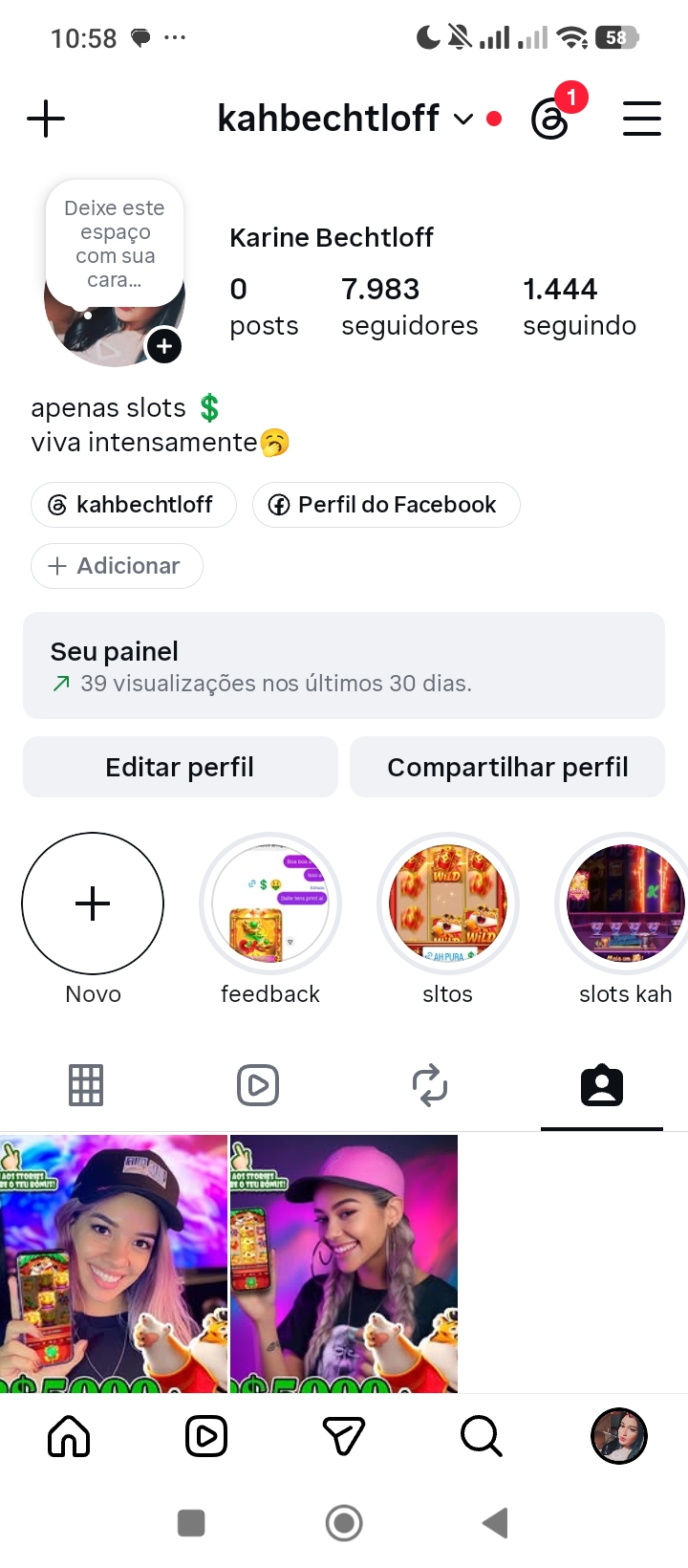Expand the kahbechtloff account switcher
The width and height of the screenshot is (688, 1568).
(x=345, y=119)
